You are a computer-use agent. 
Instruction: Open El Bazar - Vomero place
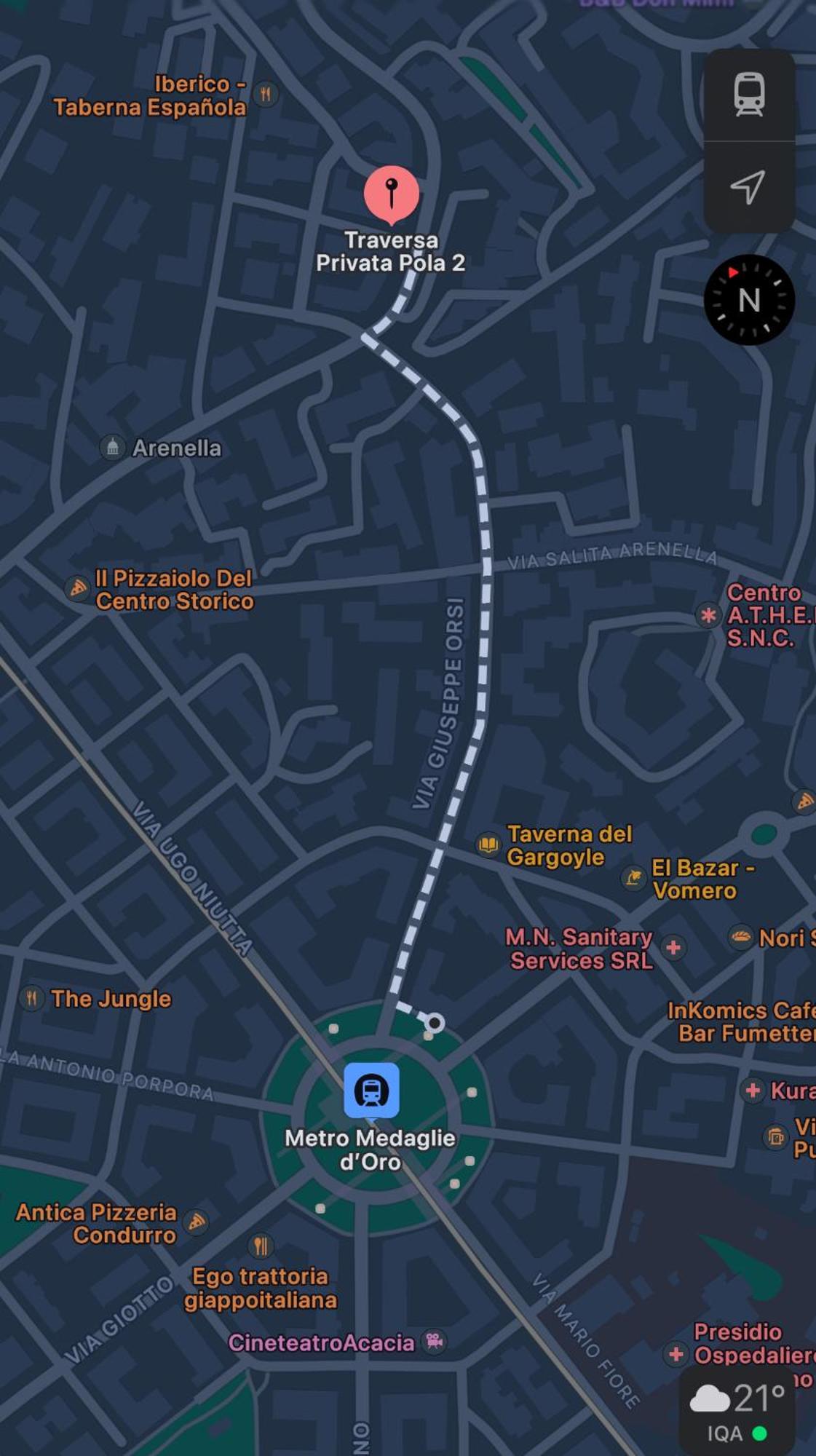[633, 878]
